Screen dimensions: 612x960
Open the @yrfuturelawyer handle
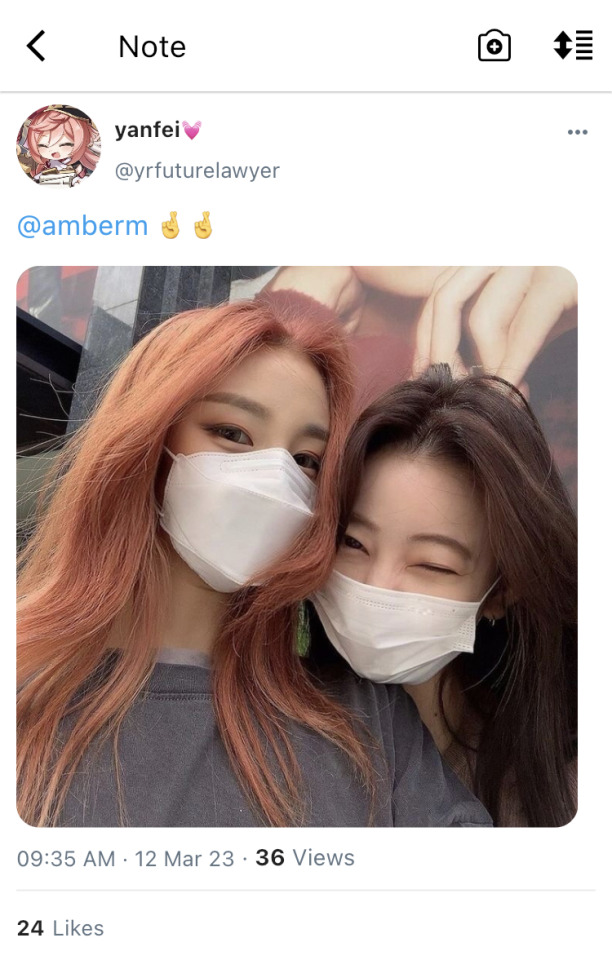click(197, 171)
